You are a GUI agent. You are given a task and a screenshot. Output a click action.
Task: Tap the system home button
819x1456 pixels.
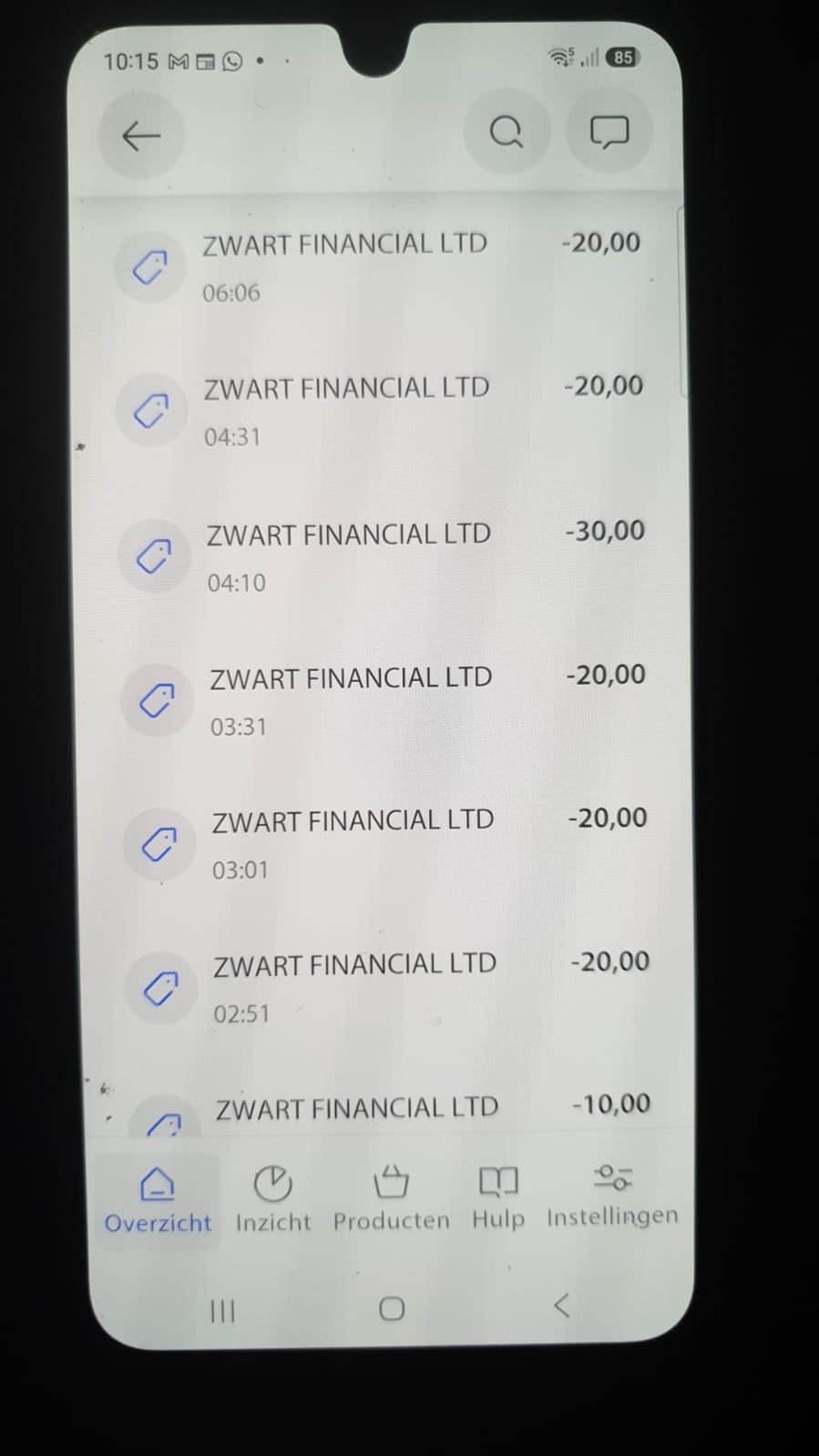point(392,1309)
